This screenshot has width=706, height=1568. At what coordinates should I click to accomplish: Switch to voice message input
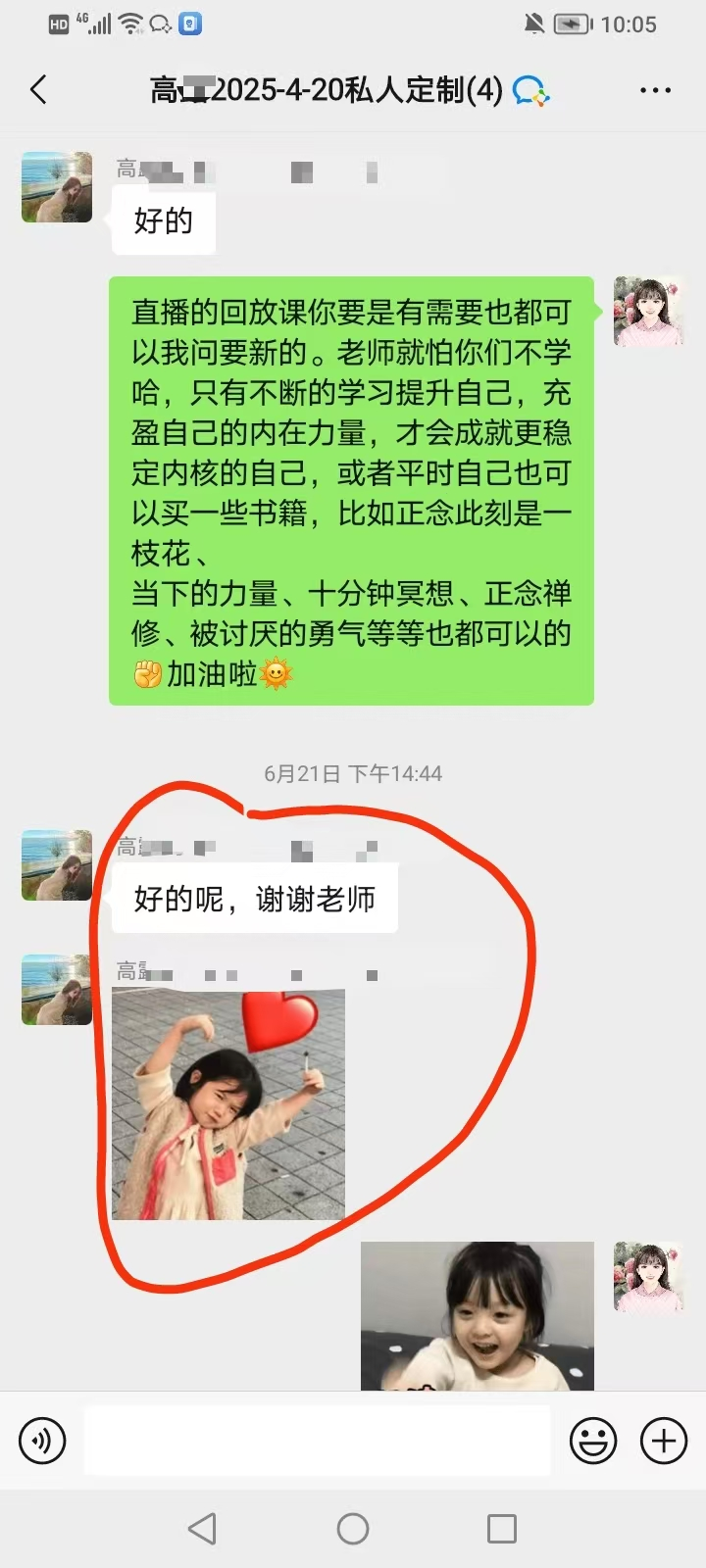[42, 1442]
